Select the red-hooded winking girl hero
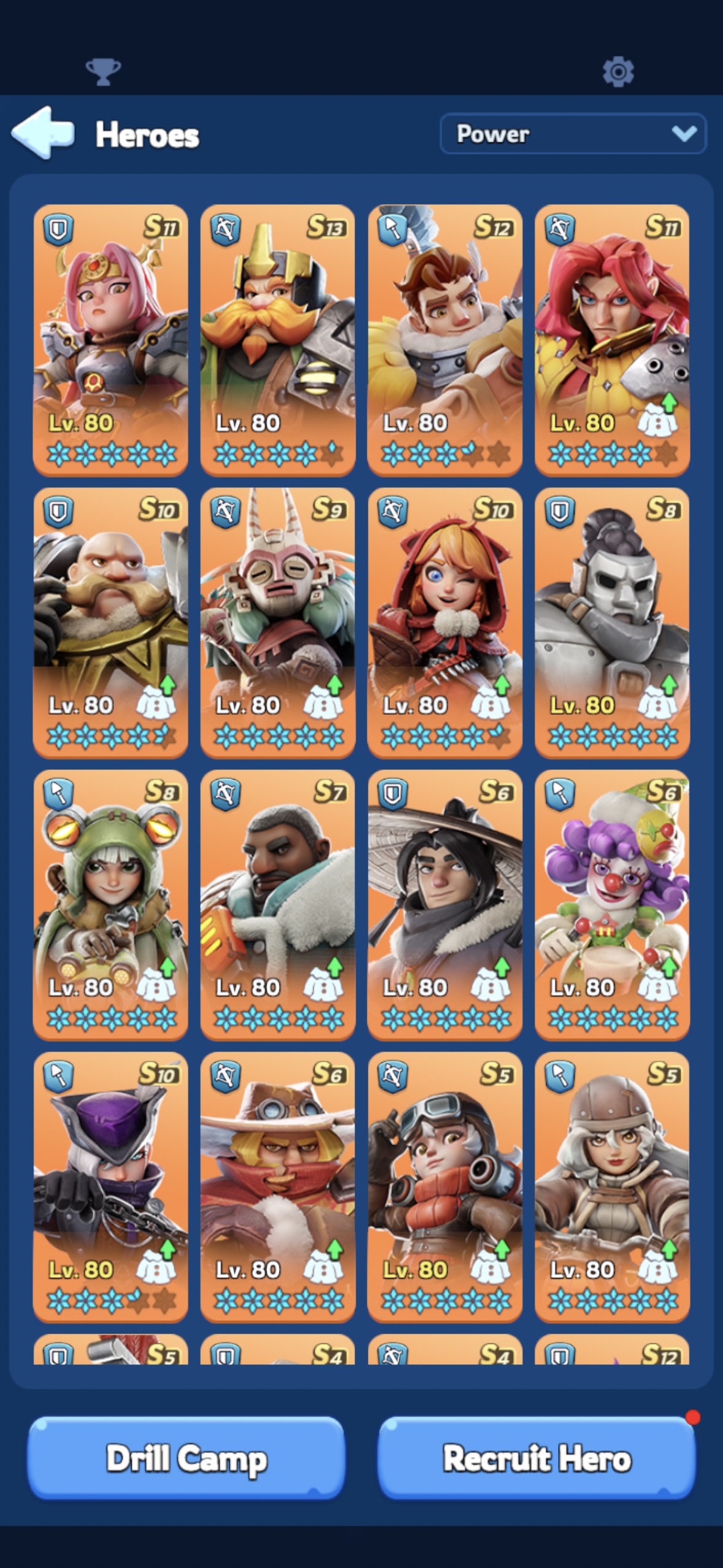The width and height of the screenshot is (723, 1568). (445, 623)
